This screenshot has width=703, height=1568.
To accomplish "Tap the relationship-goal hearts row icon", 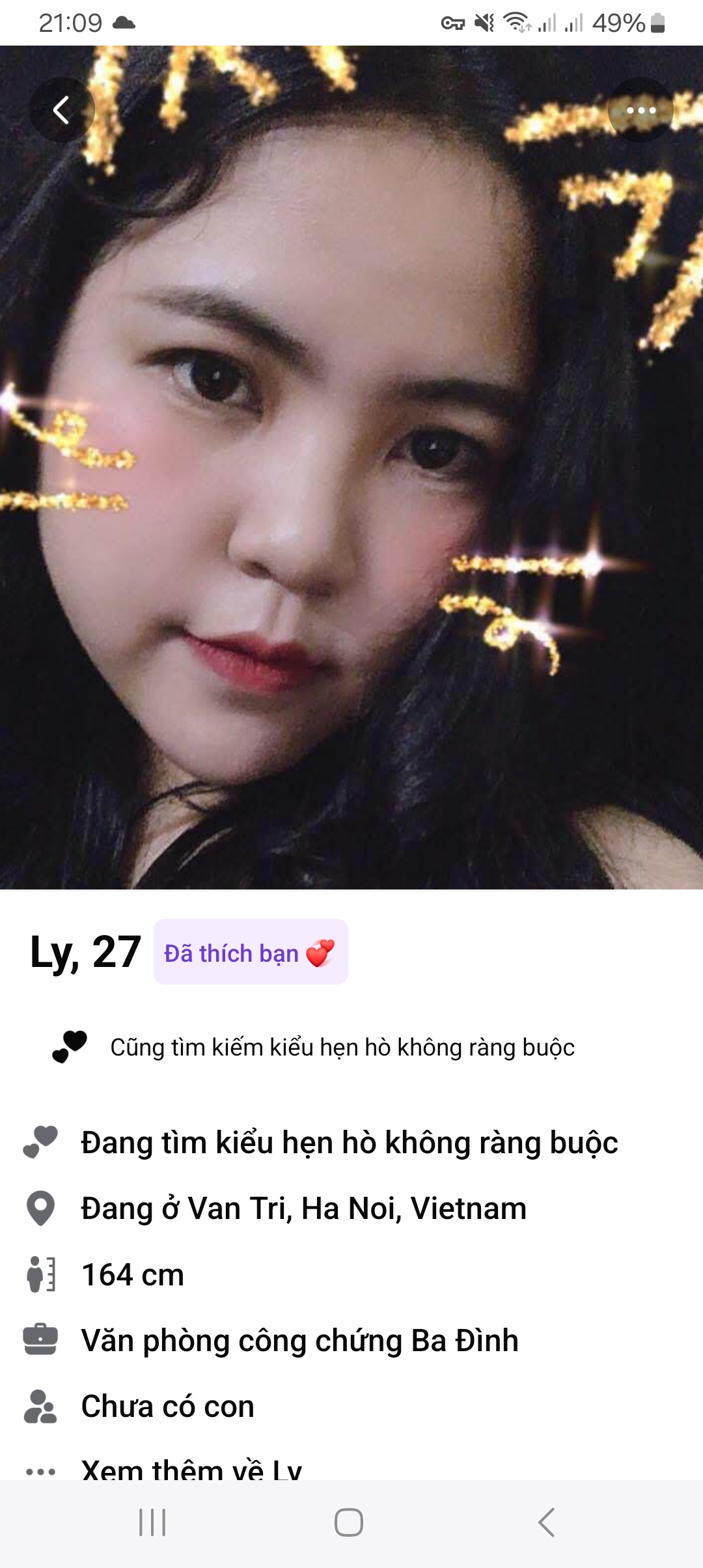I will click(x=40, y=1143).
